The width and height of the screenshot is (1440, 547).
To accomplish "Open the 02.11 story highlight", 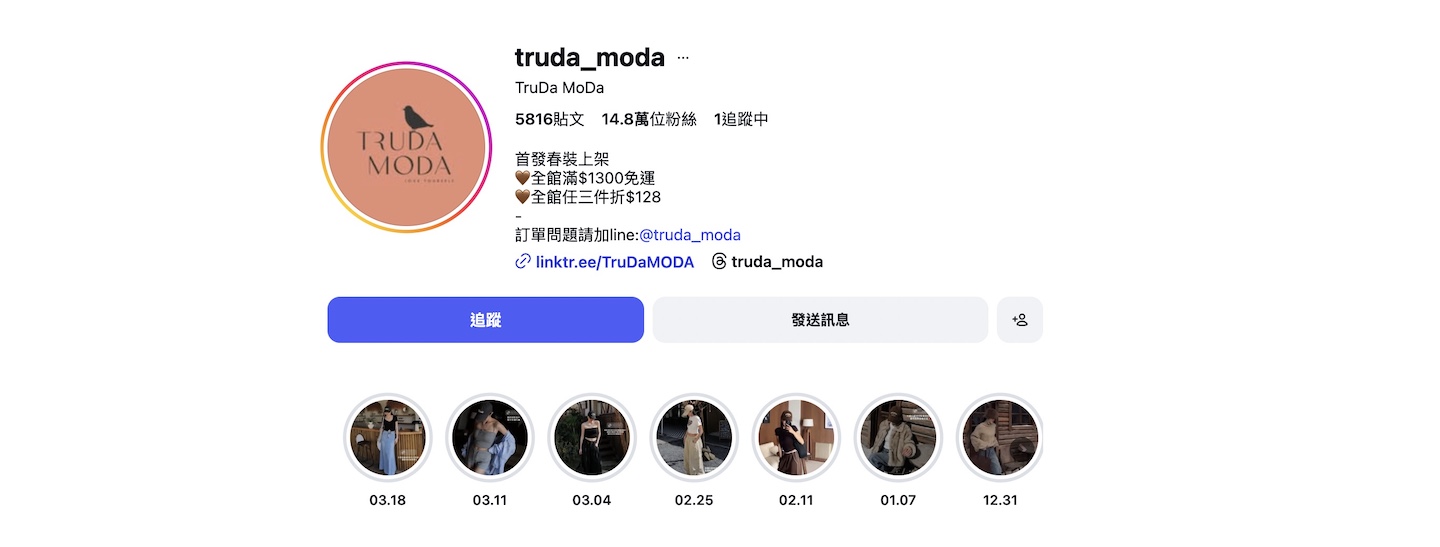I will click(796, 438).
